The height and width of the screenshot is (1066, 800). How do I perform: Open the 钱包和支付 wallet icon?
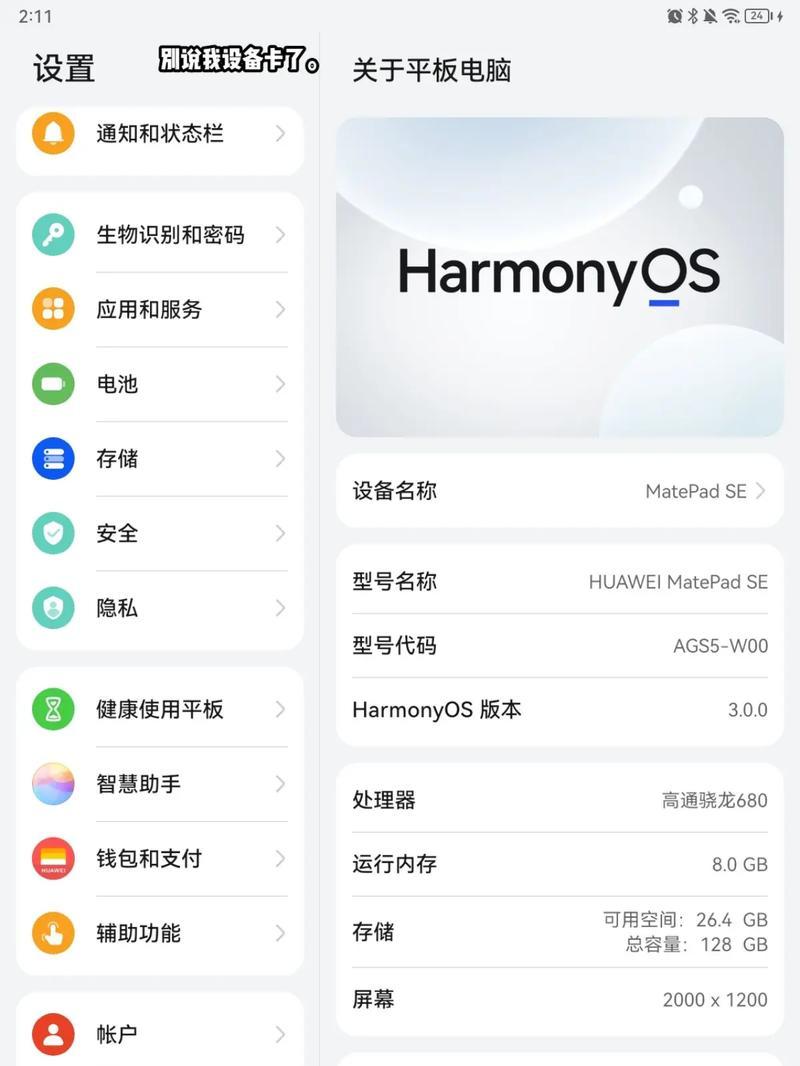tap(52, 857)
